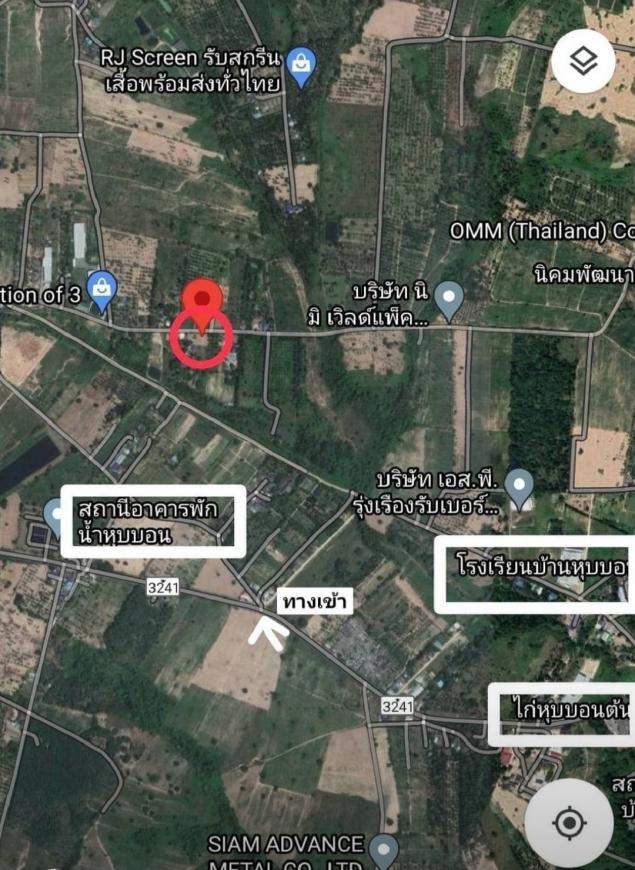635x870 pixels.
Task: Select the RJ Screen shop marker
Action: [x=300, y=66]
